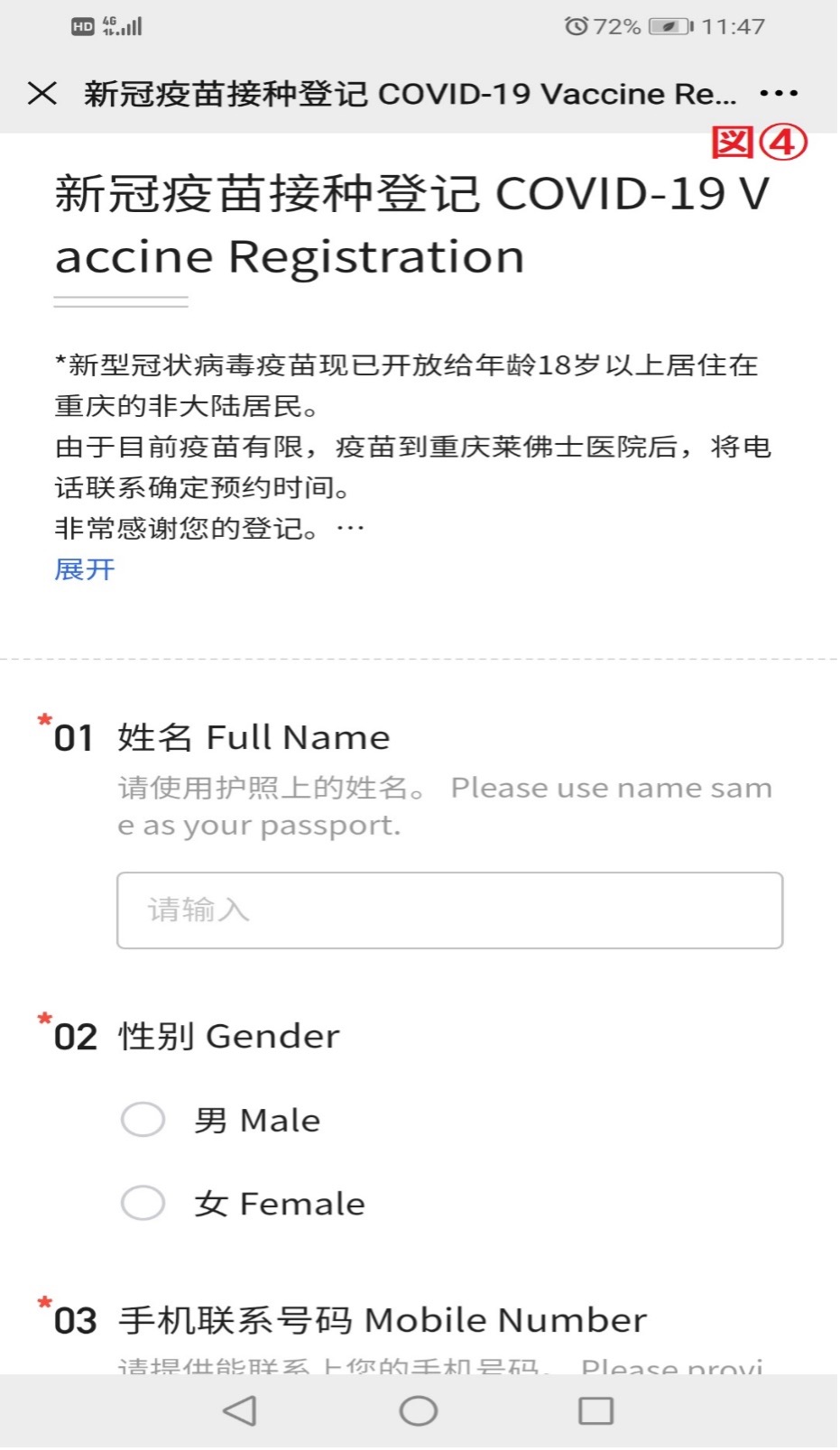Open the three-dot overflow menu
840x1450 pixels.
point(779,93)
